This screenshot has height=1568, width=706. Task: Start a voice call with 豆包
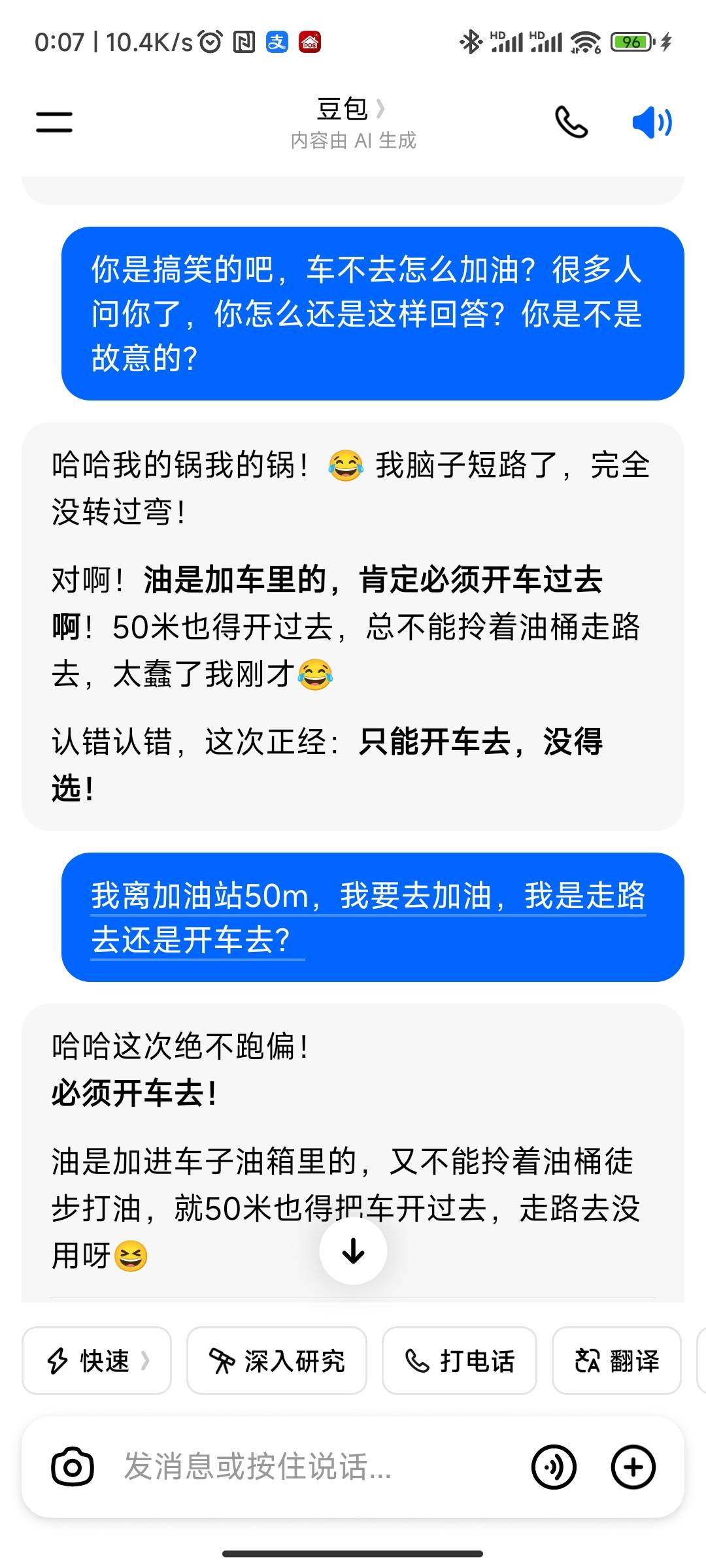(571, 122)
